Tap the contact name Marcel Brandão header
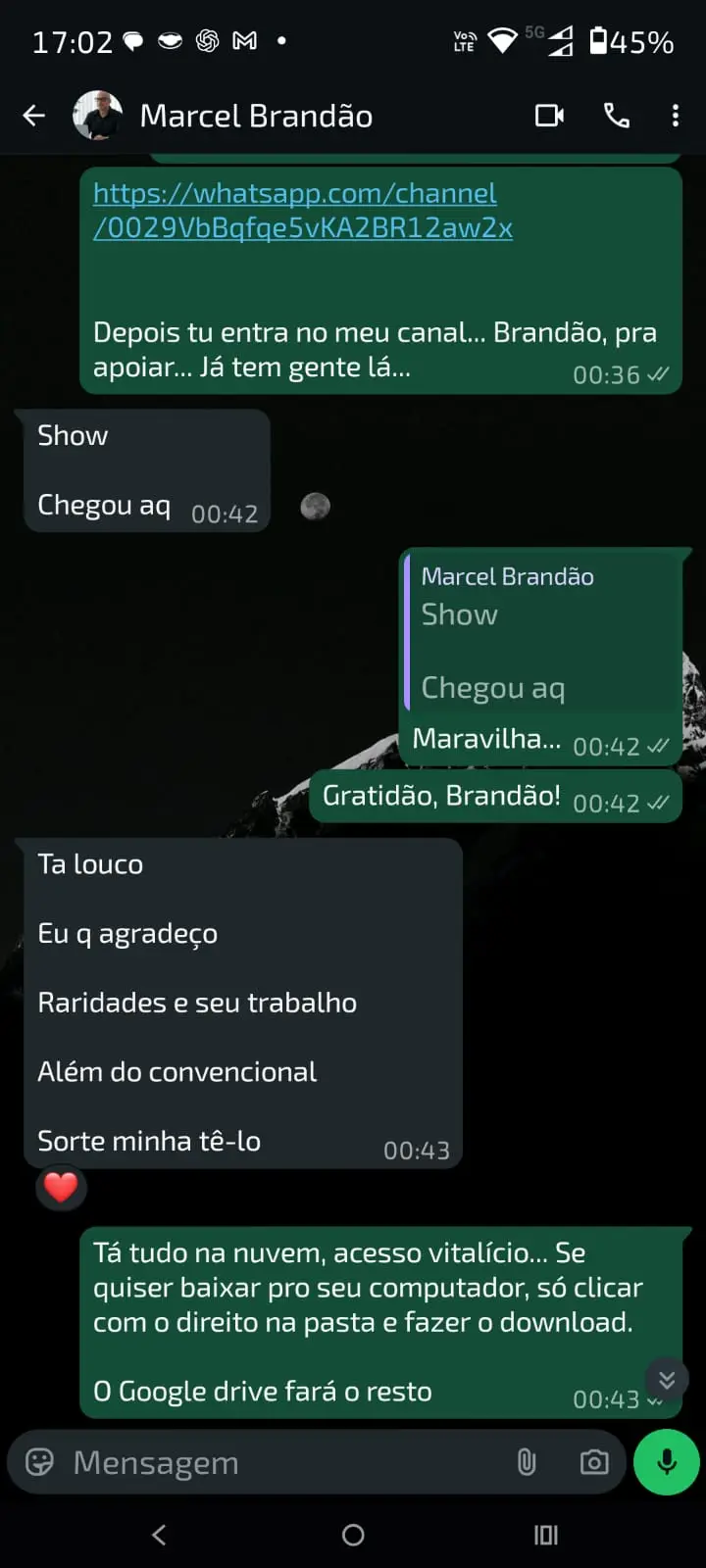This screenshot has height=1568, width=706. pos(256,115)
